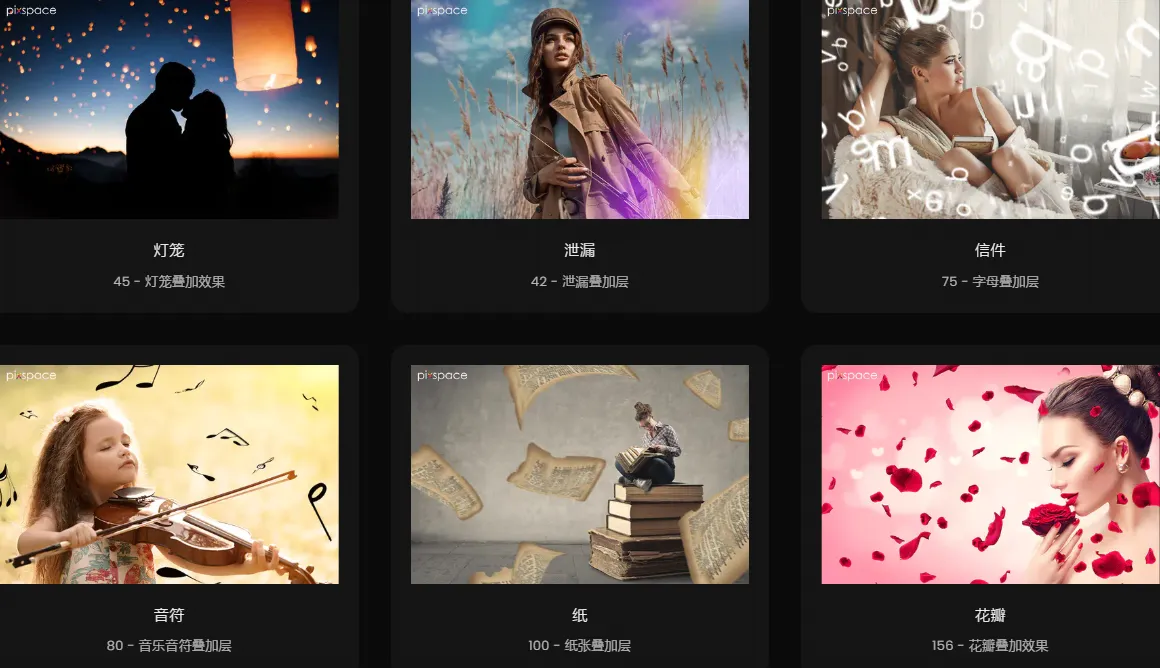The width and height of the screenshot is (1160, 668).
Task: Open the 泄漏 overlay card
Action: [579, 110]
